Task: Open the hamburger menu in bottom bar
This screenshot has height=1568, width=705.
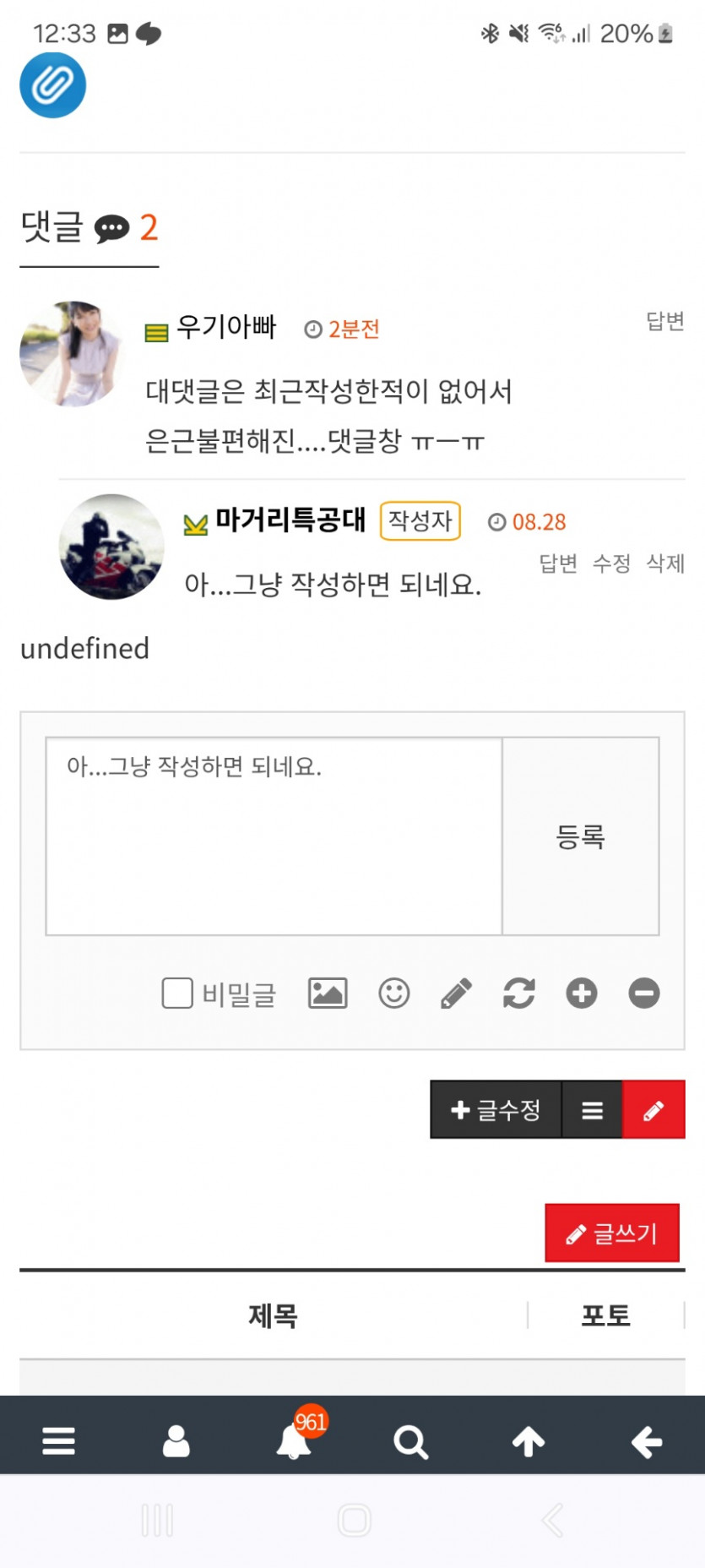Action: 58,1441
